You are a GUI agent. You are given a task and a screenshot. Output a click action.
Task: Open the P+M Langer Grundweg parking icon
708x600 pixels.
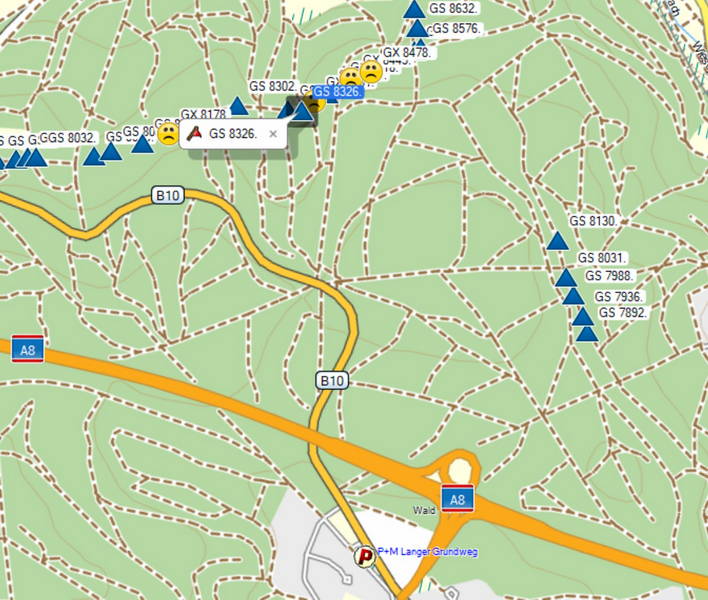pyautogui.click(x=365, y=555)
